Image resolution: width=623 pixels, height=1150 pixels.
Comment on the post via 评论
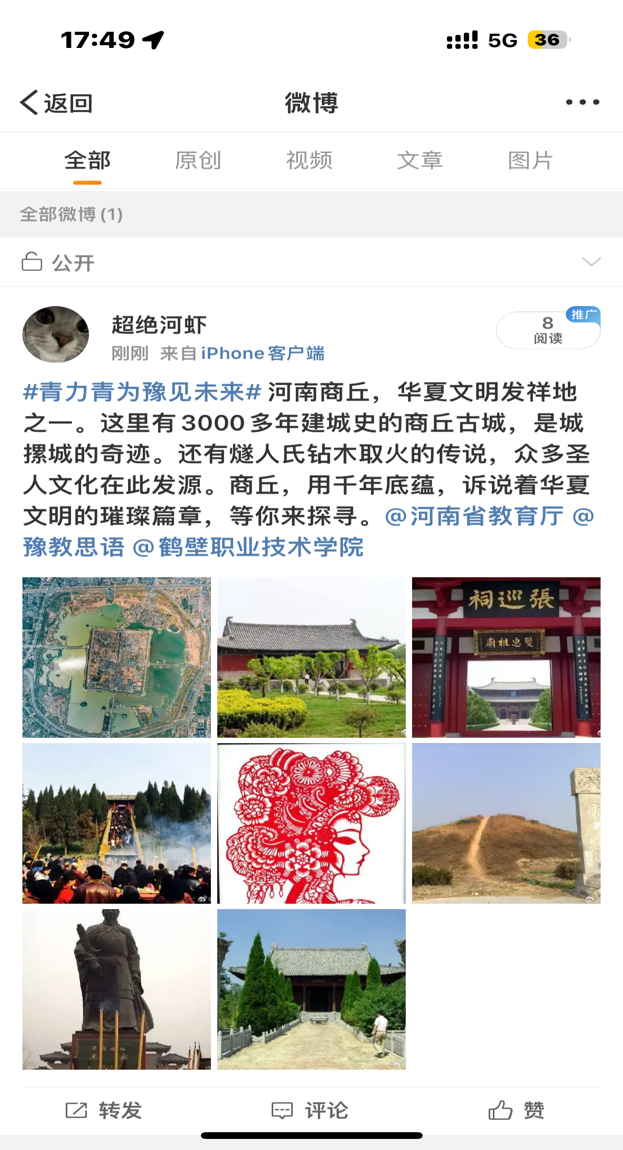[x=311, y=1110]
